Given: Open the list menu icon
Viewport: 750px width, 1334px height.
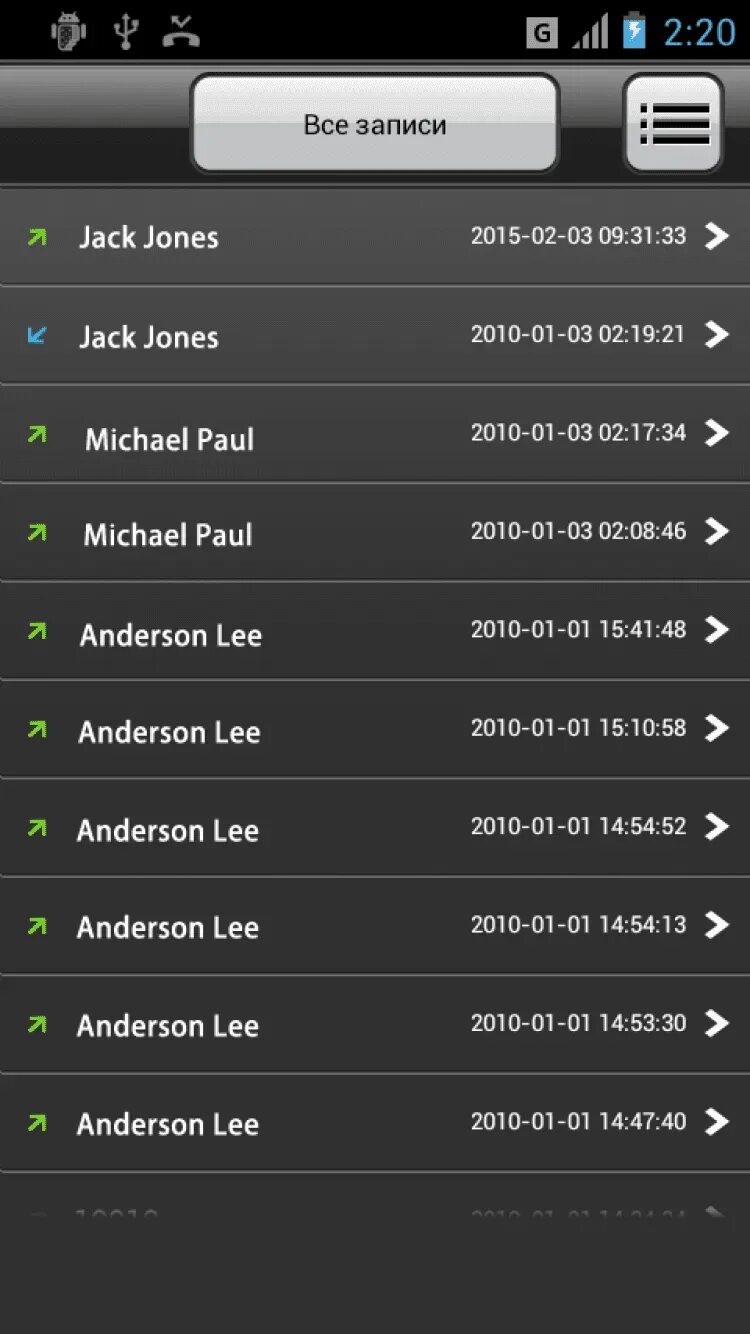Looking at the screenshot, I should point(673,124).
